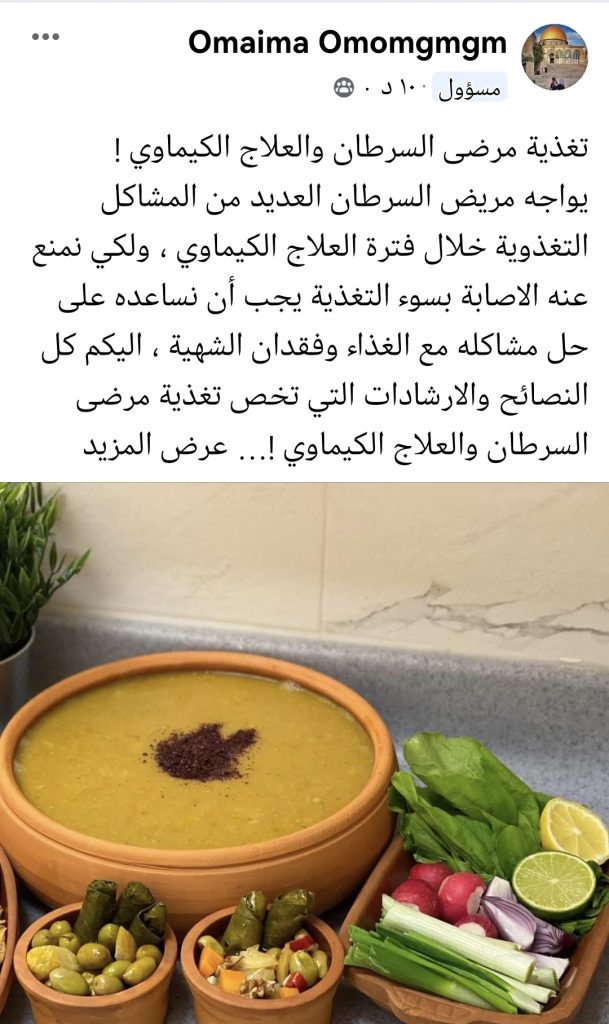The image size is (609, 1024).
Task: Open the post's three-dot options menu
Action: pyautogui.click(x=46, y=38)
